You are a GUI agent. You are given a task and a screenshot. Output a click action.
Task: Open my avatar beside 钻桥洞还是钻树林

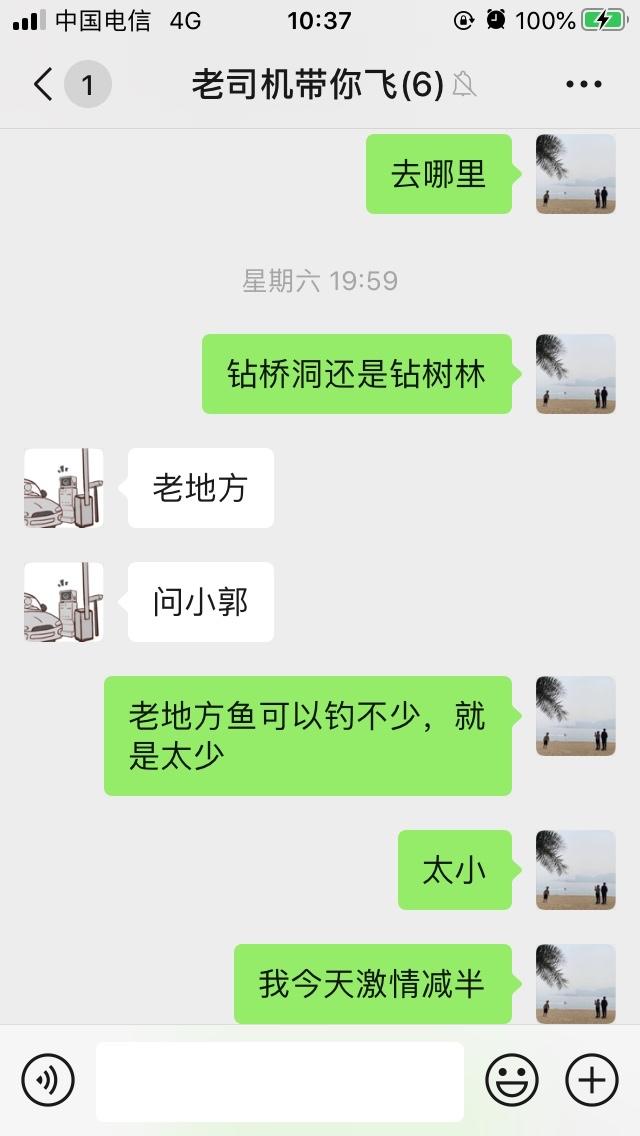coord(575,374)
